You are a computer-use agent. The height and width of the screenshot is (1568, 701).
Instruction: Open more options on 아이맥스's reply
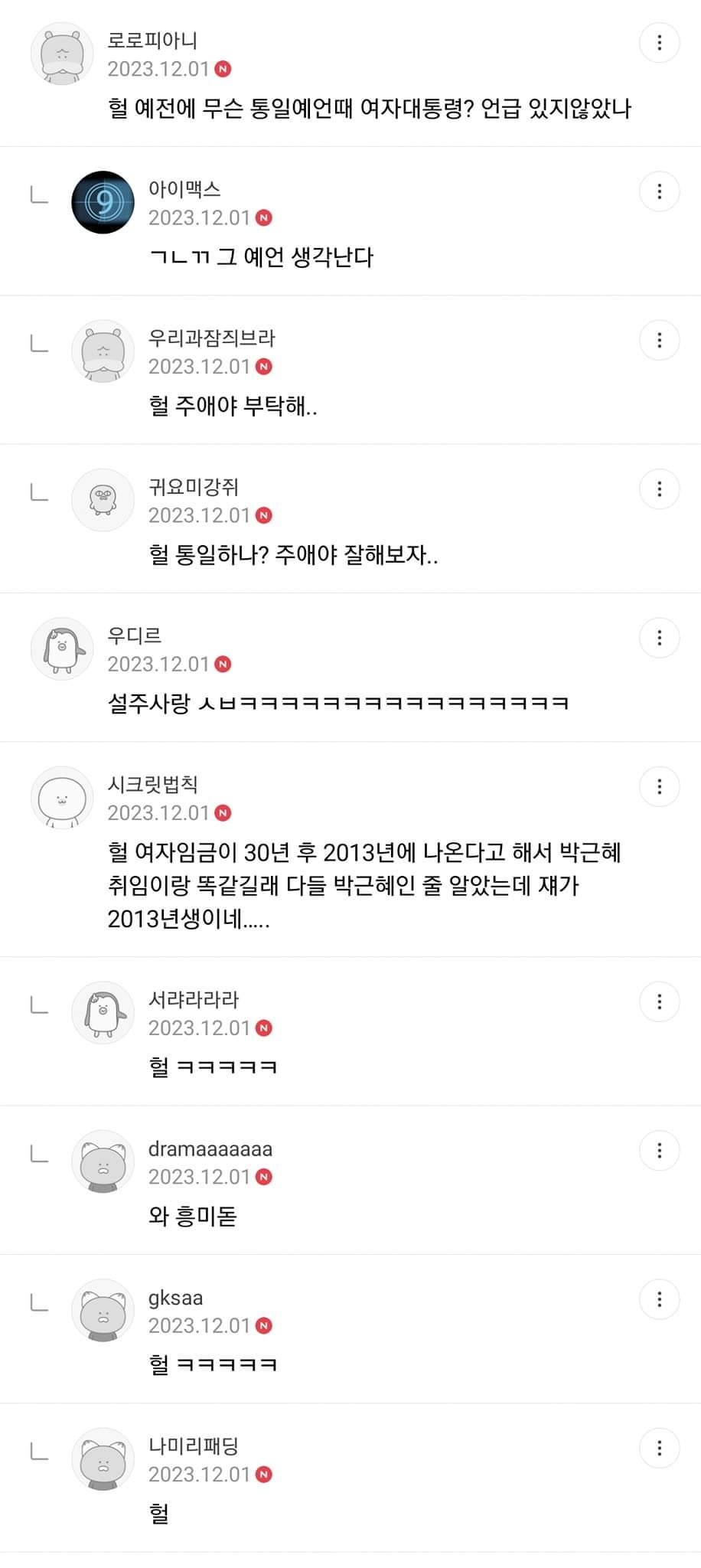click(x=659, y=191)
